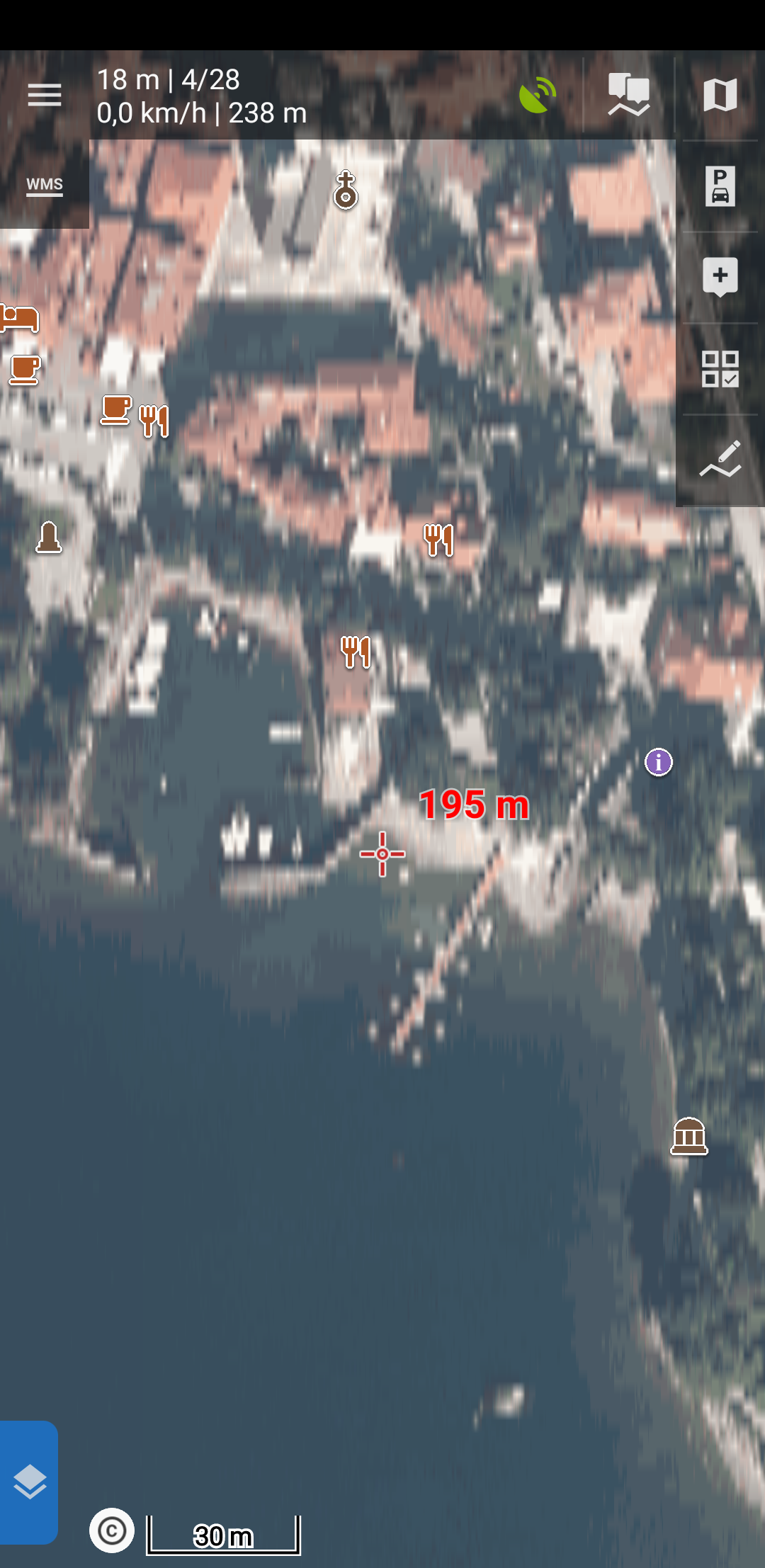
Task: Open the grid checklist panel
Action: click(720, 368)
